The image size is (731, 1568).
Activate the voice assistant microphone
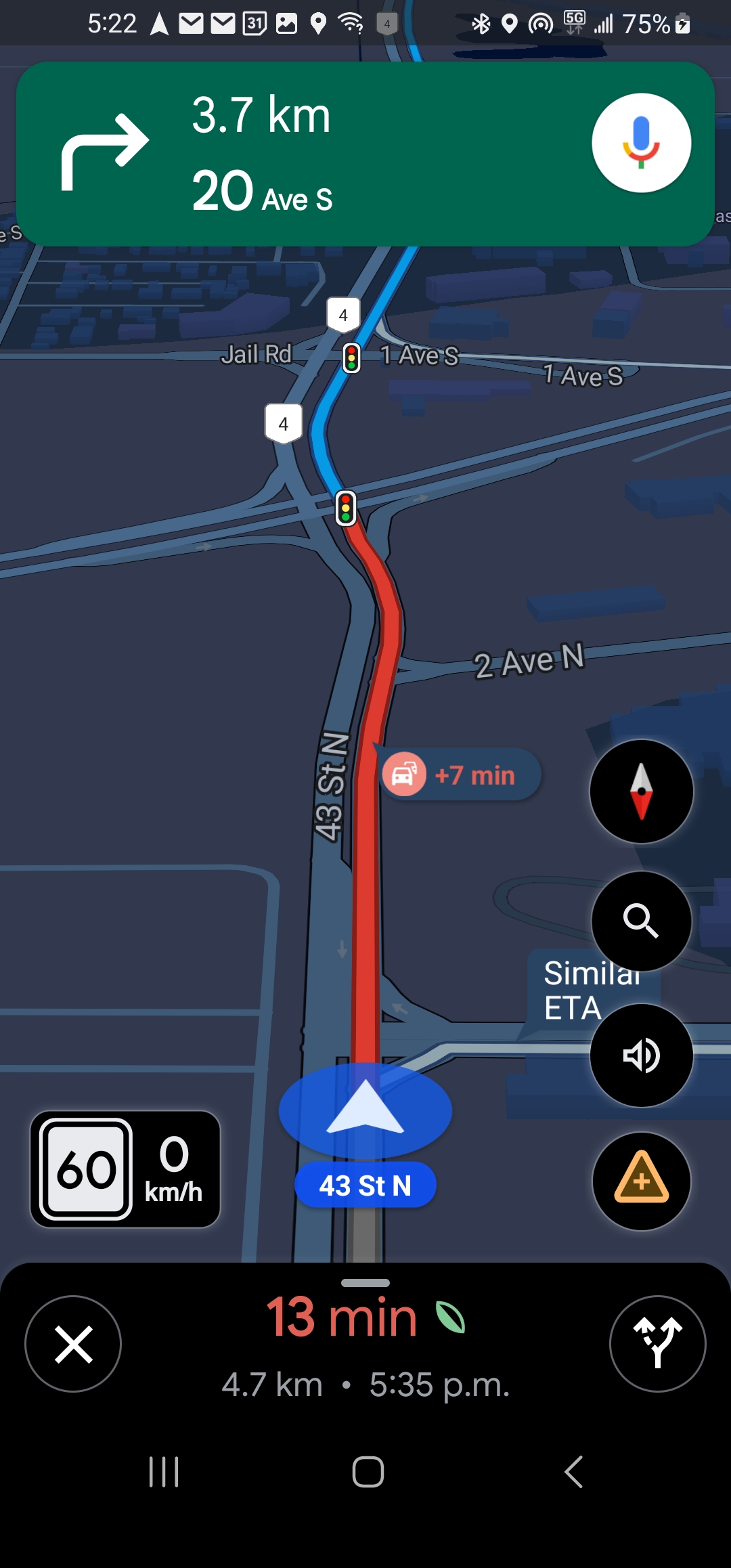click(641, 143)
